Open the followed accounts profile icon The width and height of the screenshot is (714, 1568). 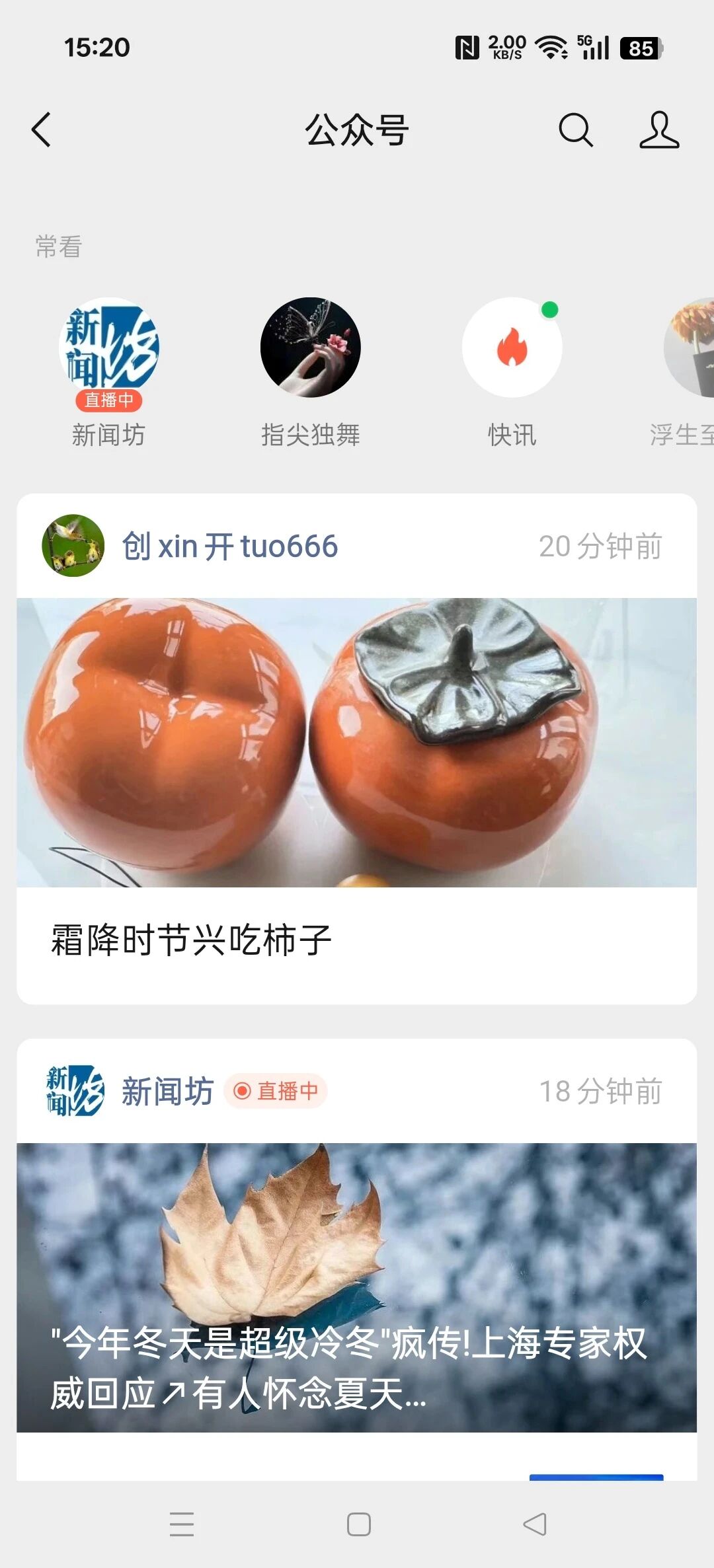[x=659, y=130]
